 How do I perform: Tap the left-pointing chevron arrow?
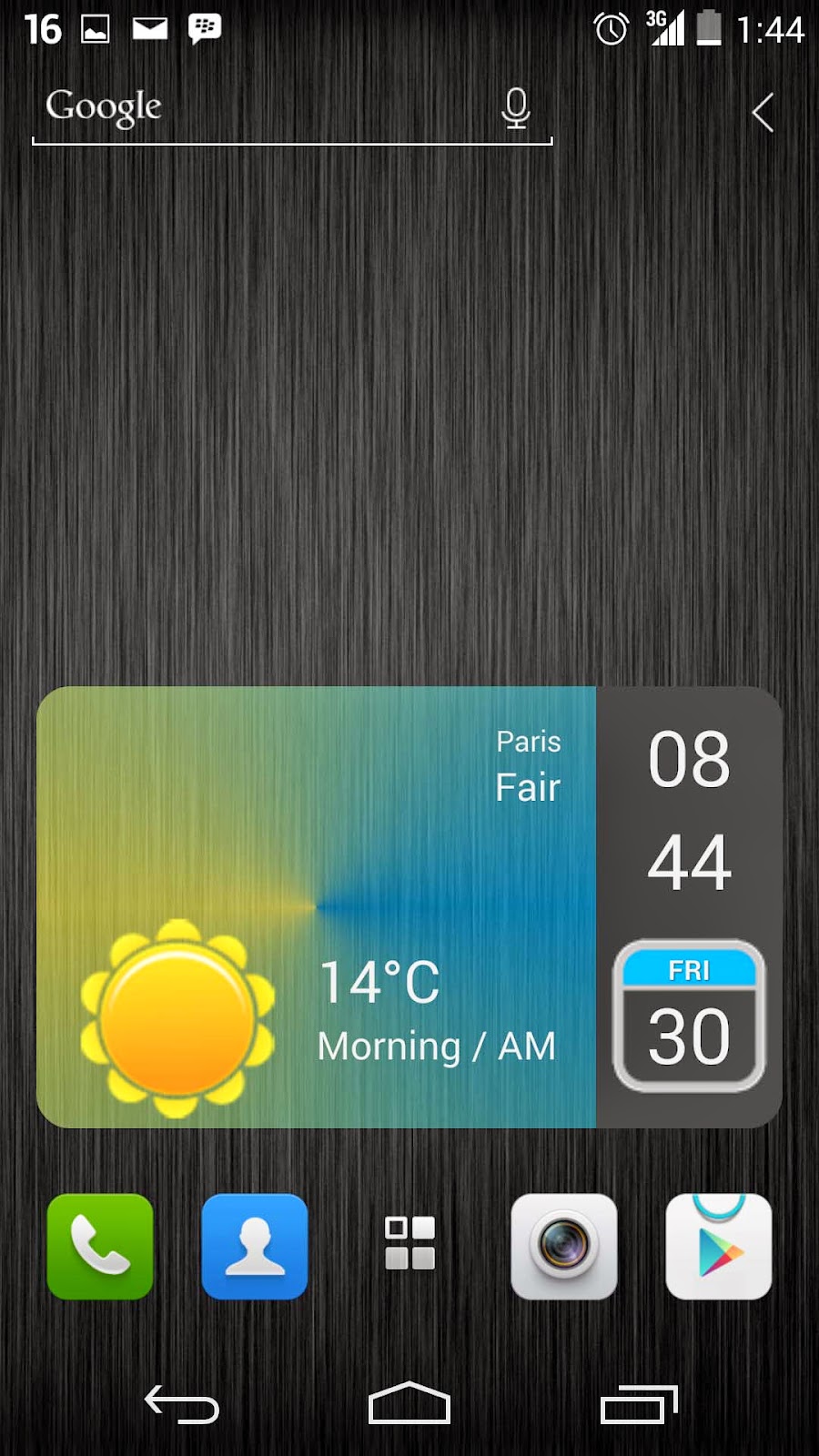(763, 113)
